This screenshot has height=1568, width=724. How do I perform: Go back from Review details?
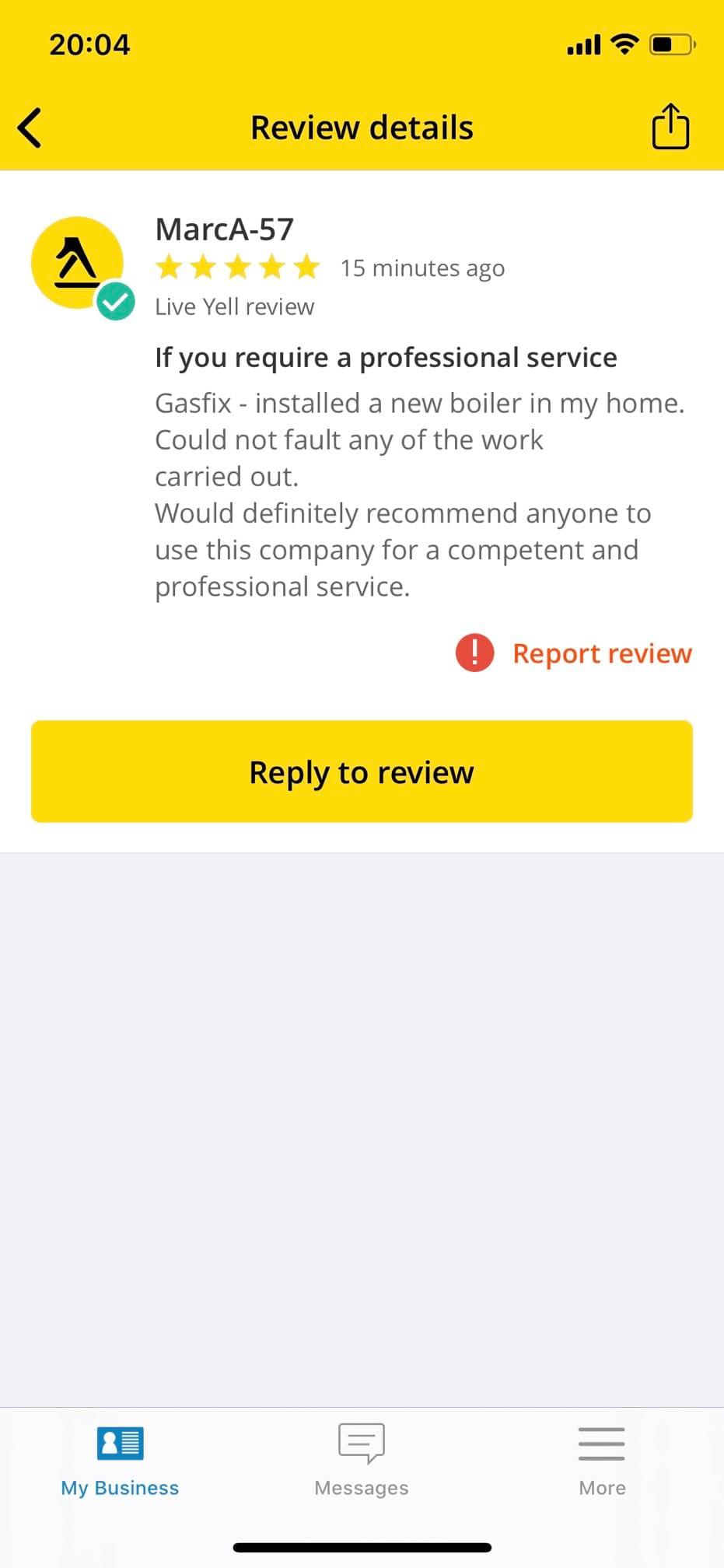coord(30,128)
